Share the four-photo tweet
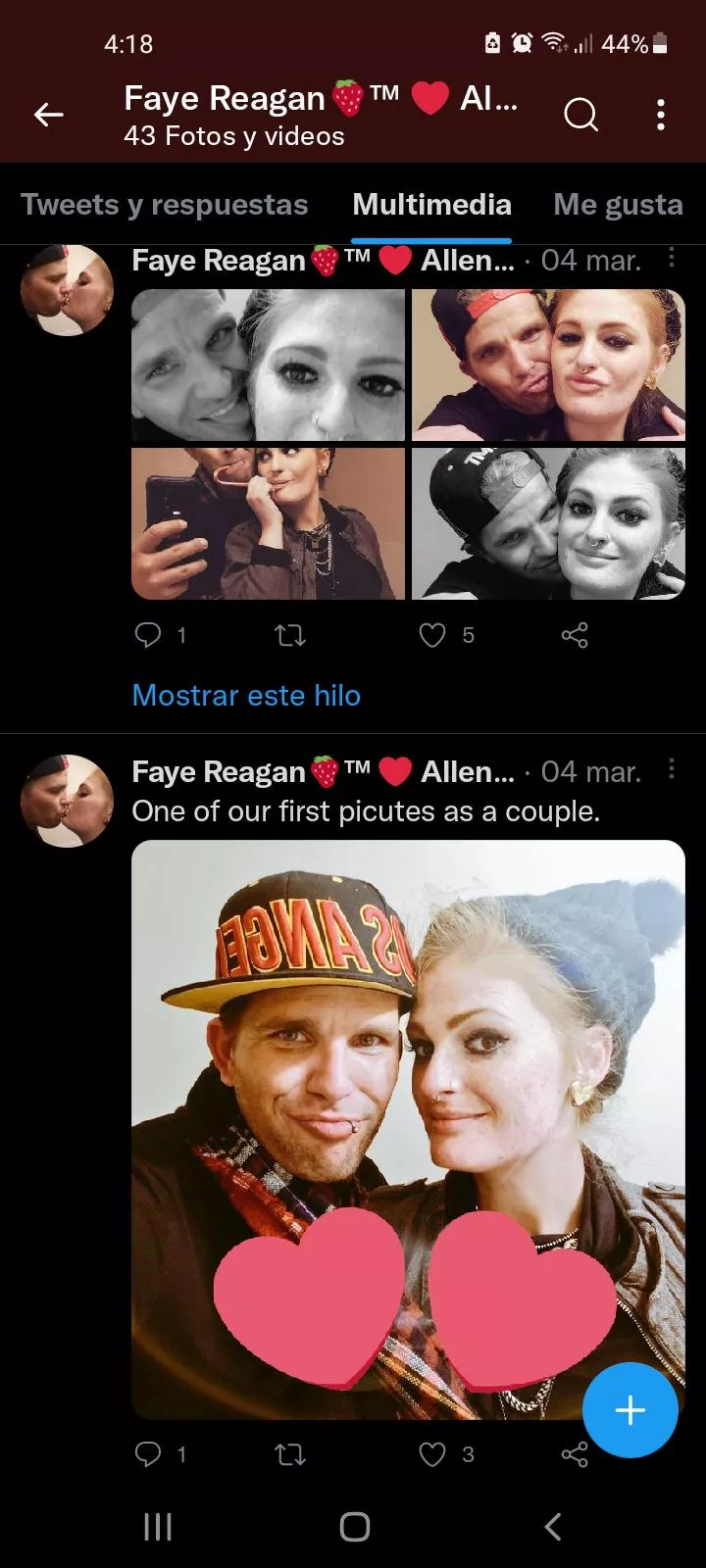This screenshot has height=1568, width=706. pos(575,635)
